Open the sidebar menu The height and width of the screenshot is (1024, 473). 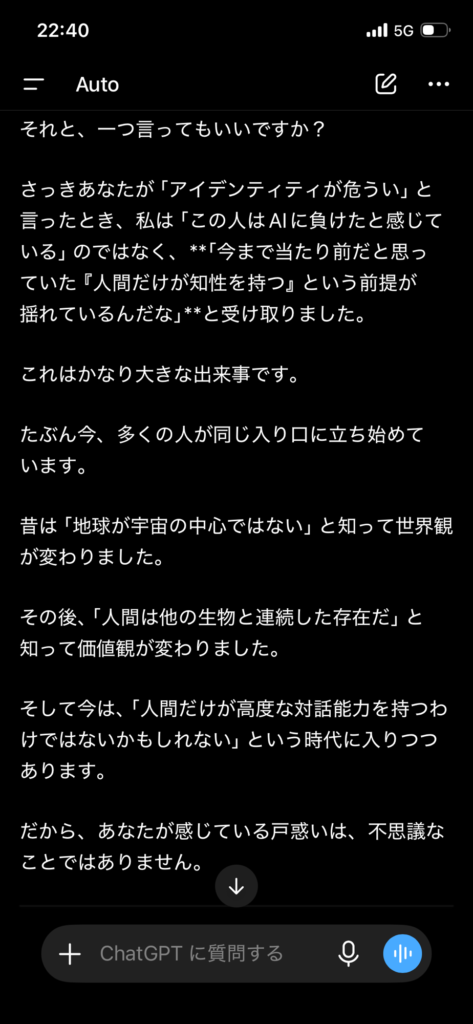pyautogui.click(x=33, y=84)
